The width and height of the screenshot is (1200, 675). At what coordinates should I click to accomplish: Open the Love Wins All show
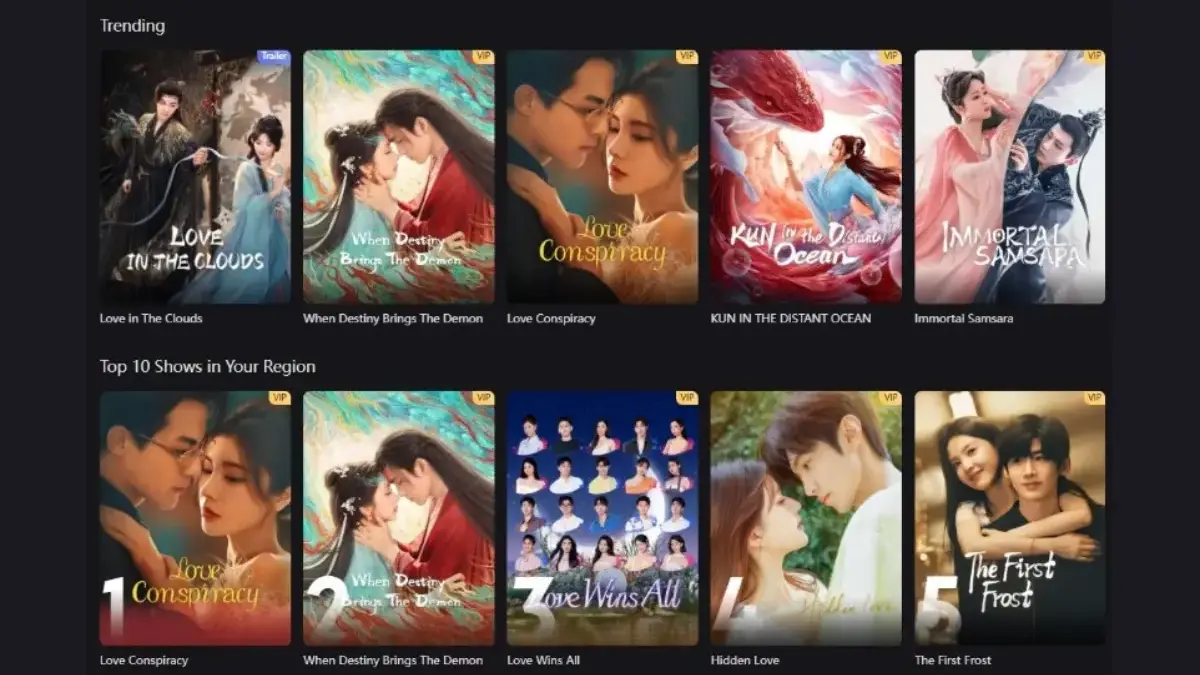(602, 518)
